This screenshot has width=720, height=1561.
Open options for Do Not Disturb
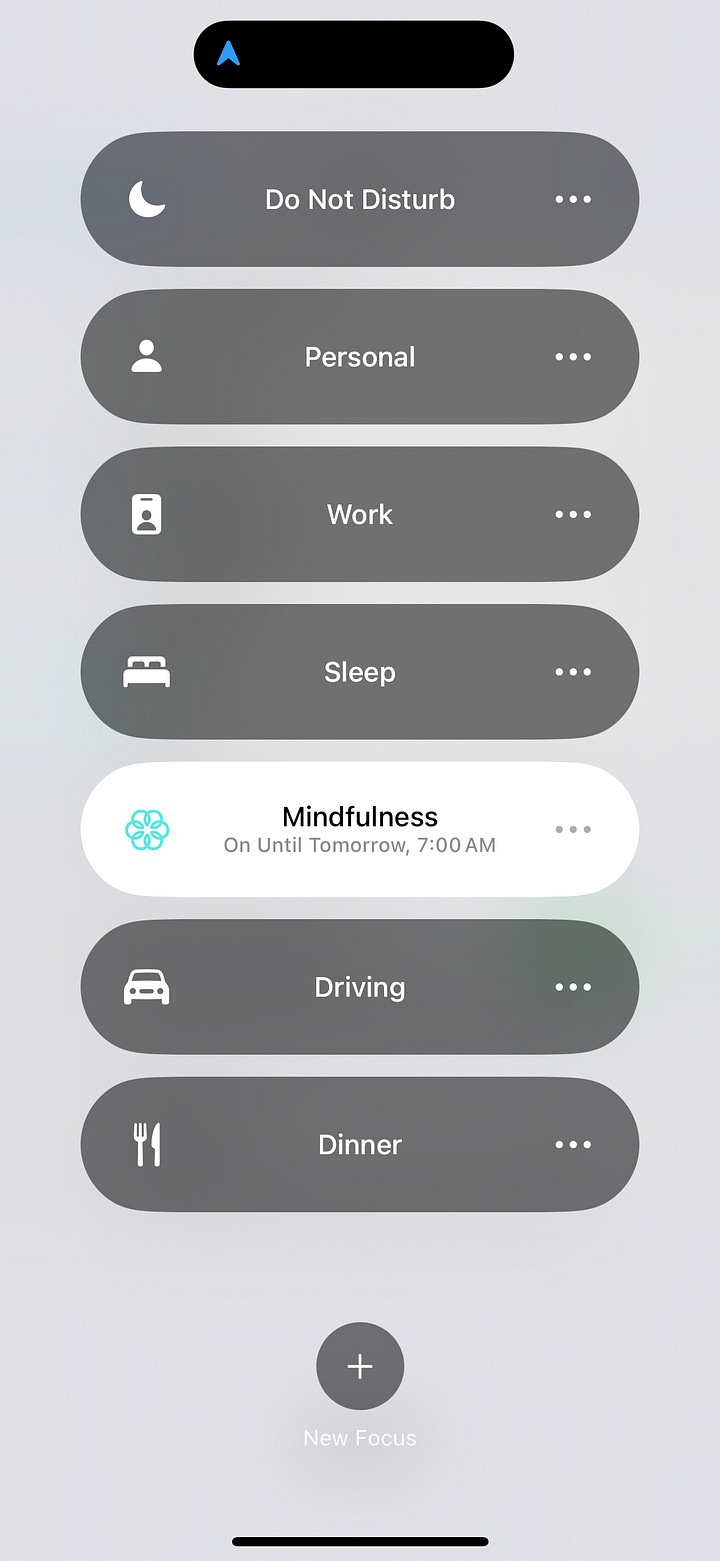click(x=573, y=199)
